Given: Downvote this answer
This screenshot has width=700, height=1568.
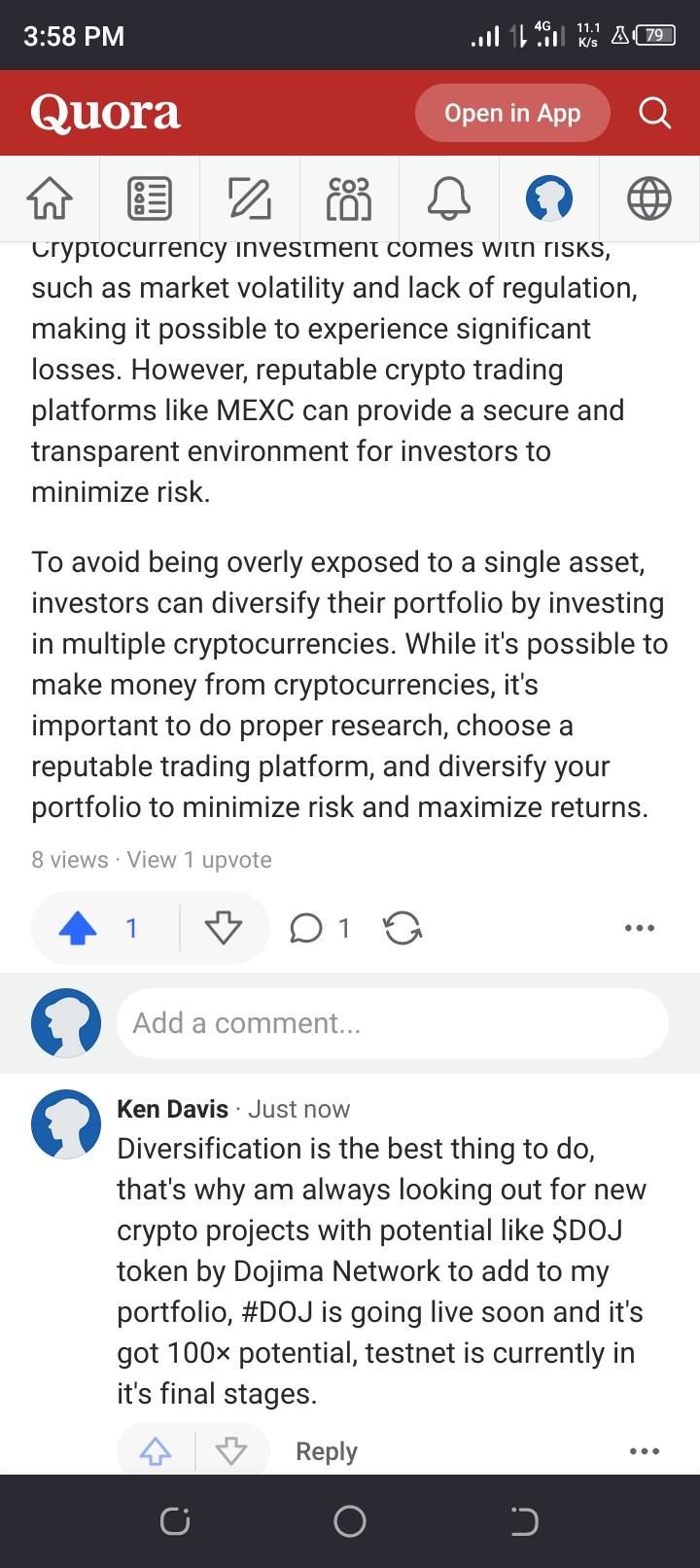Looking at the screenshot, I should (224, 929).
